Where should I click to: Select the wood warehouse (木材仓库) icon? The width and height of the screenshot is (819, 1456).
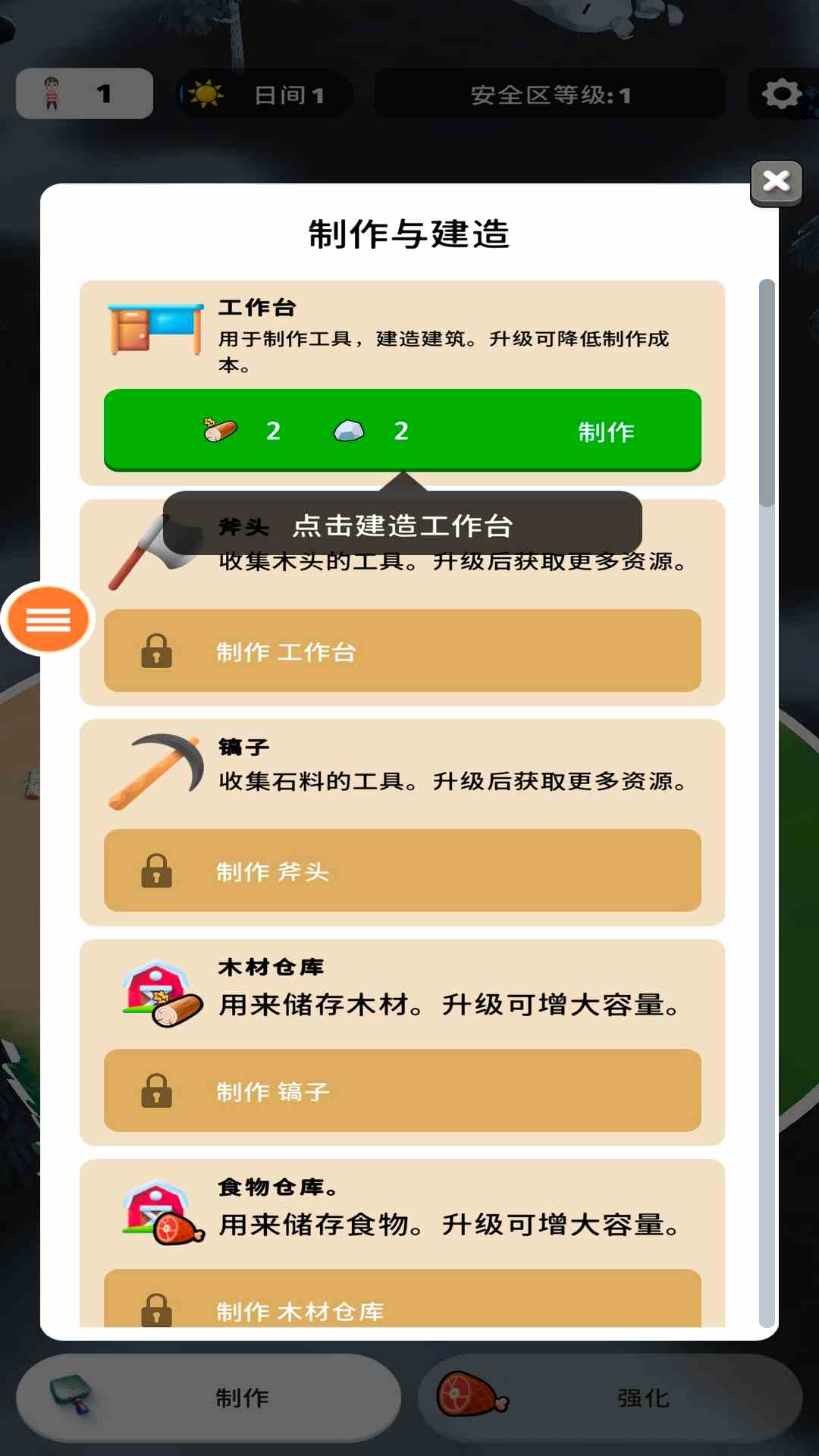157,993
